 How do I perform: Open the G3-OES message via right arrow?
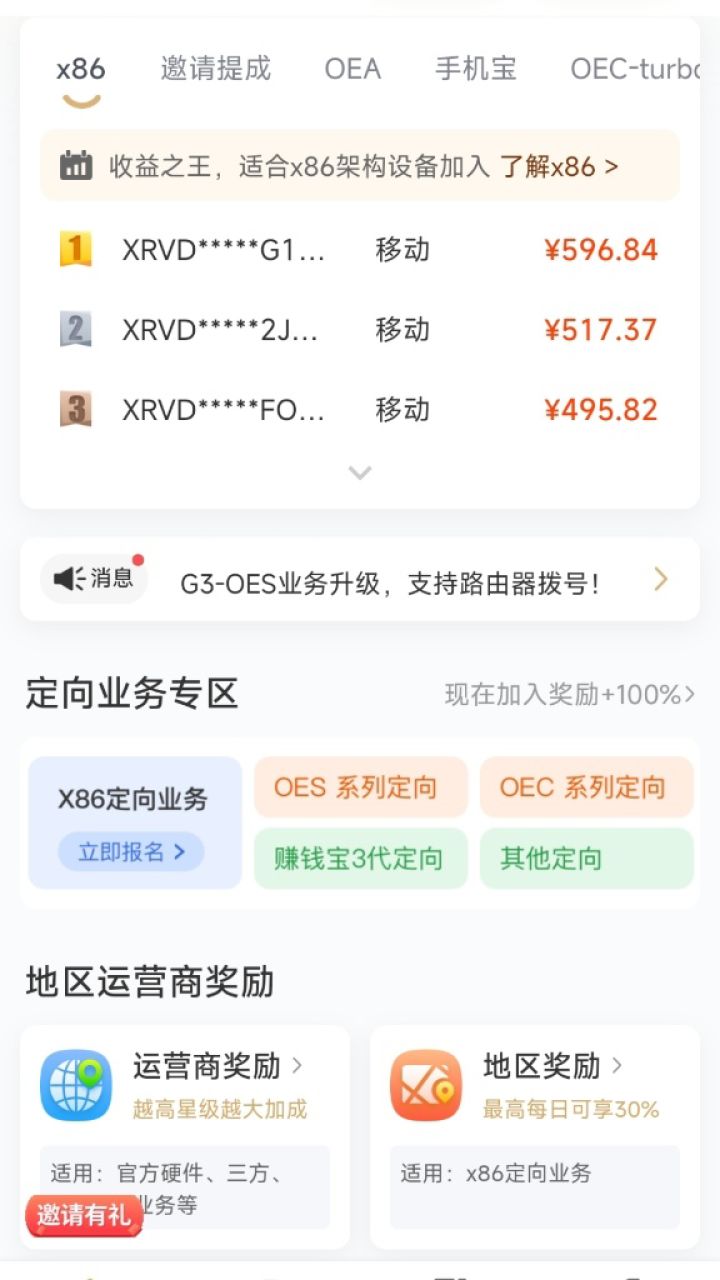point(660,578)
